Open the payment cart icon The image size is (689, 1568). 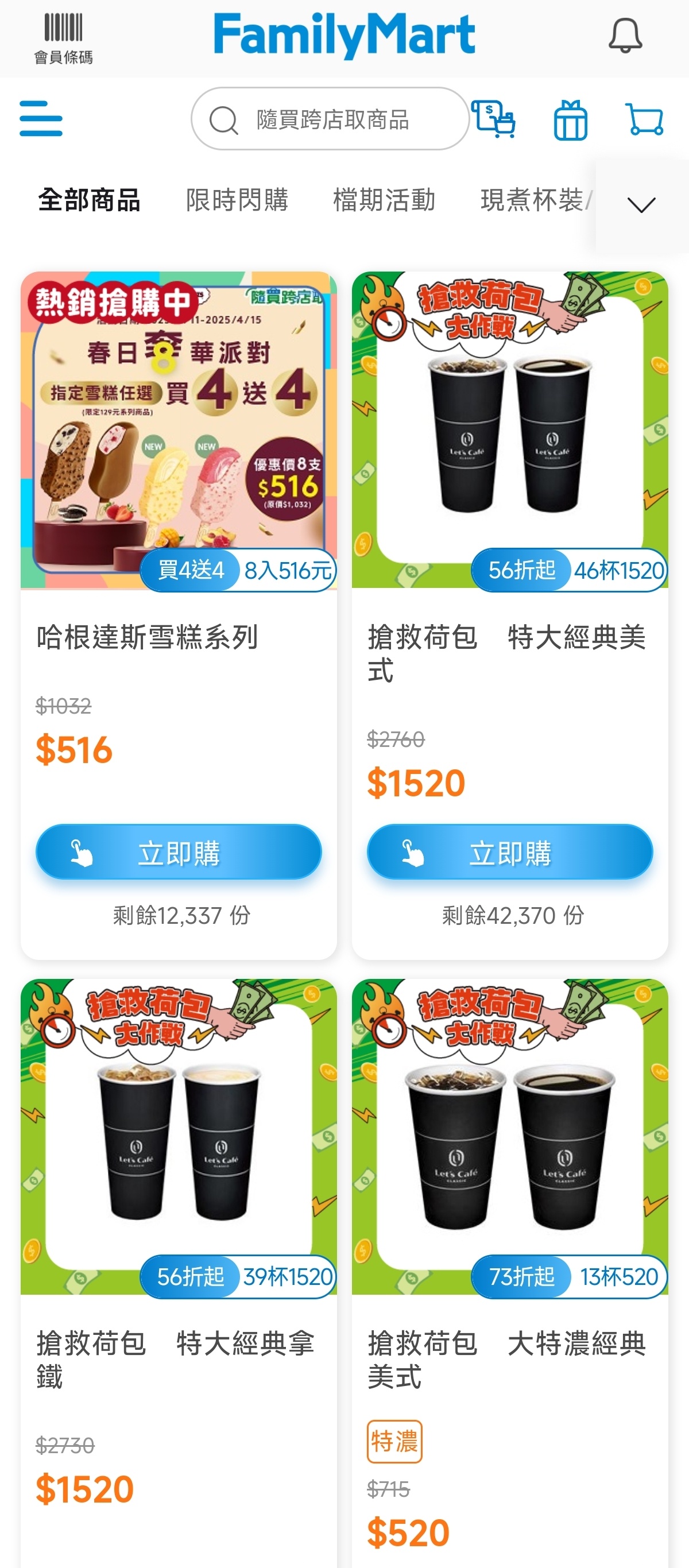[494, 119]
